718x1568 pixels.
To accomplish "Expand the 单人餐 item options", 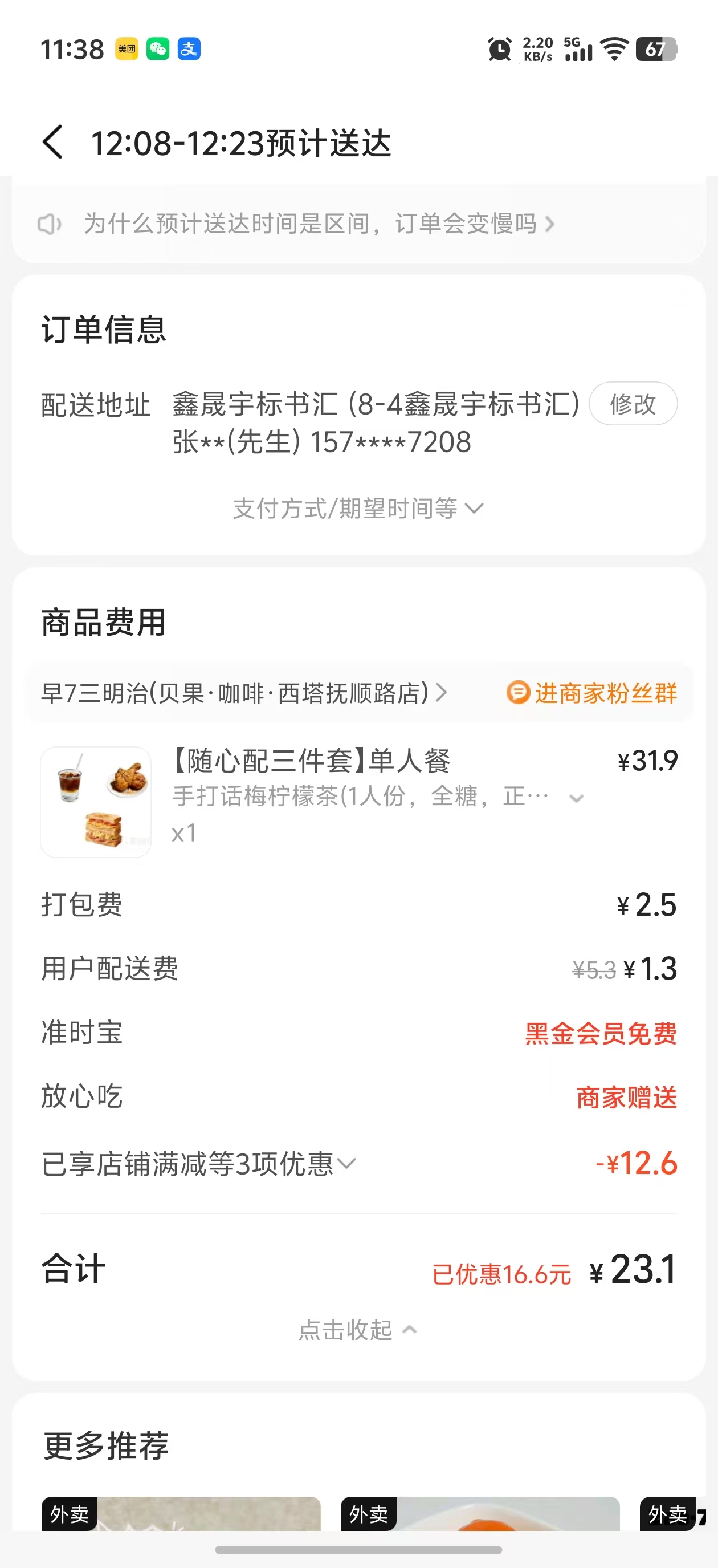I will point(576,798).
